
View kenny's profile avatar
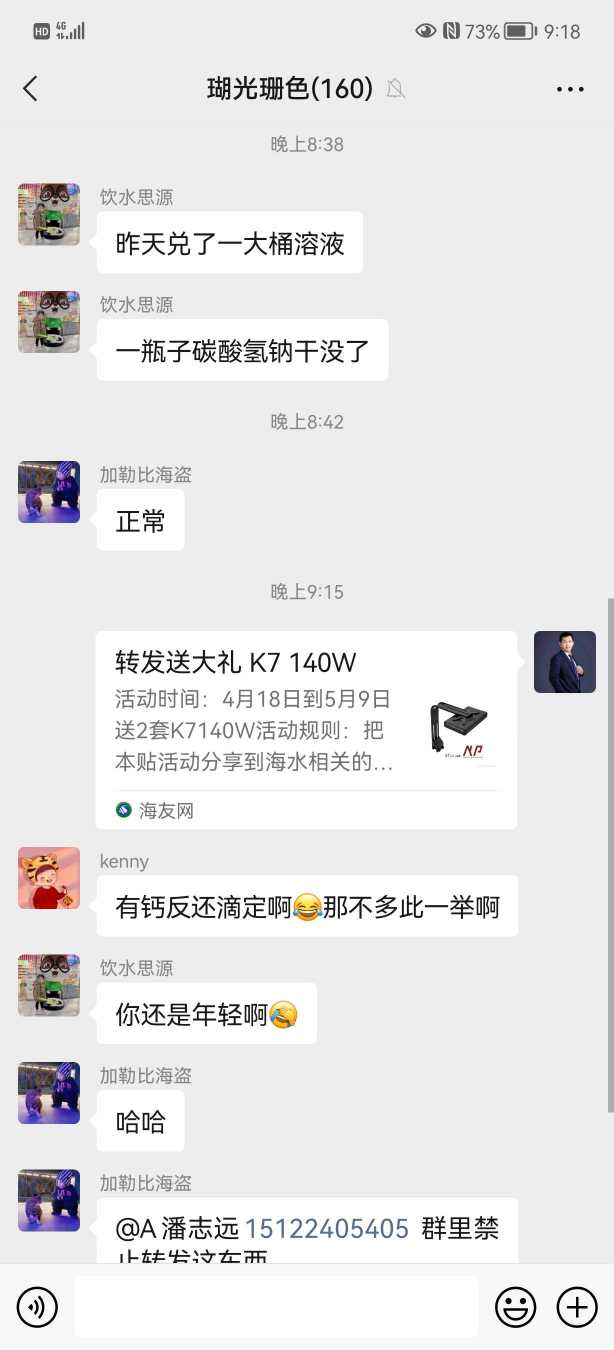pos(49,878)
